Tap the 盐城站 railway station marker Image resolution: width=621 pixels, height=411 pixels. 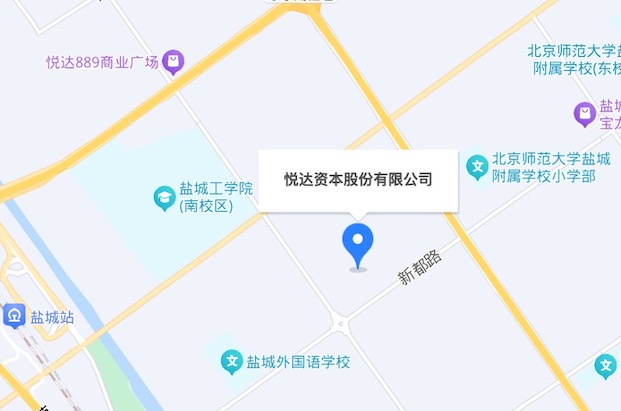click(15, 317)
